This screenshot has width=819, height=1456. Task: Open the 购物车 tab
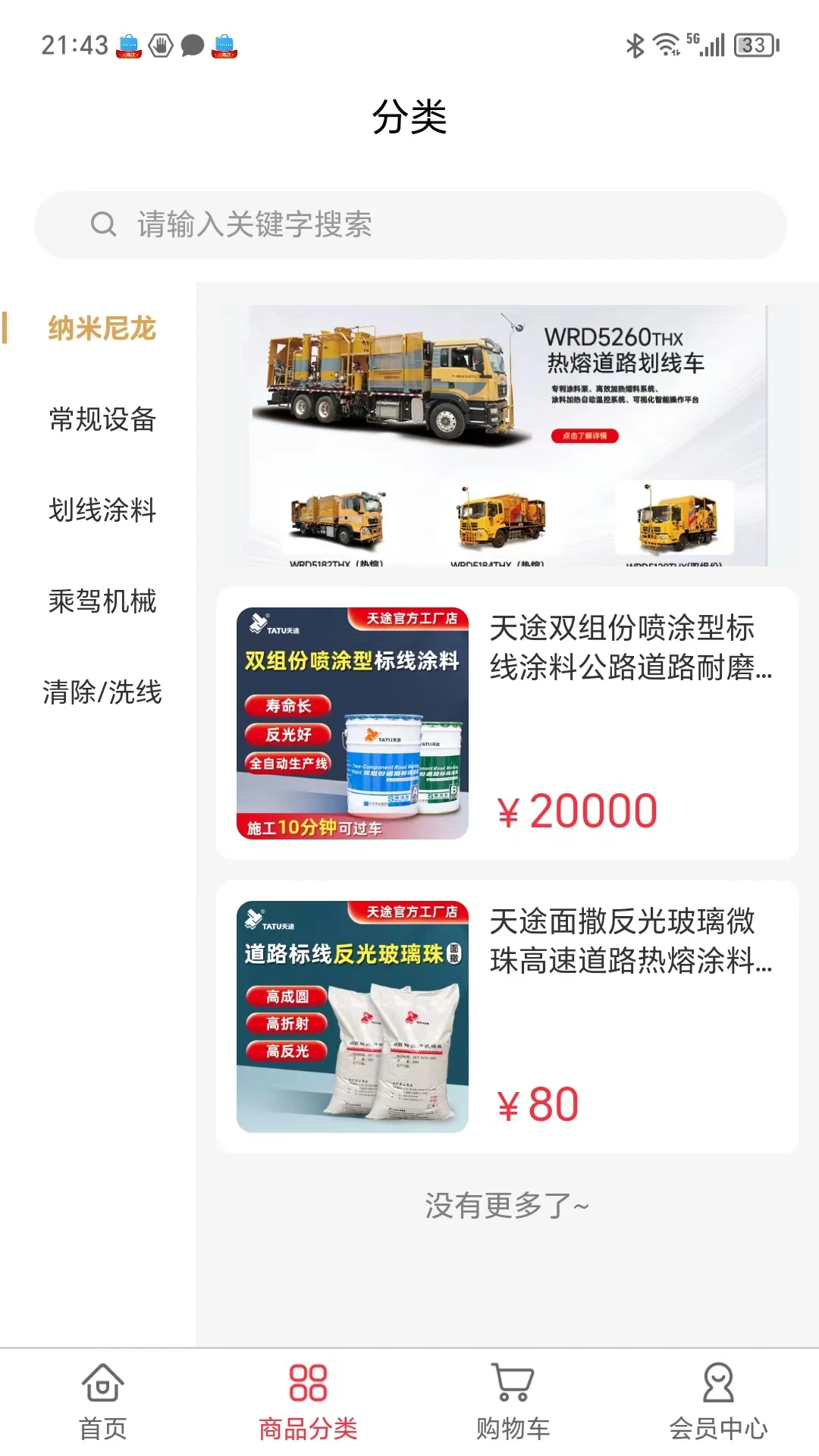tap(512, 1403)
